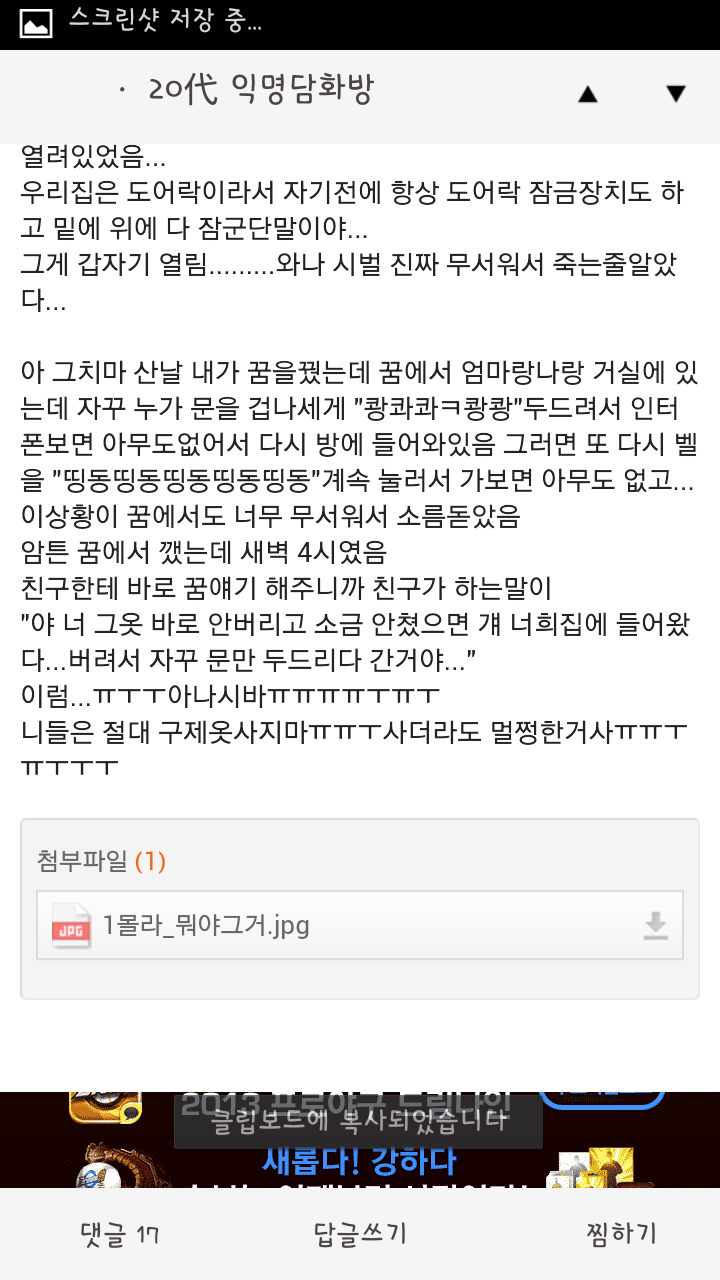Viewport: 720px width, 1280px height.
Task: Tap 찜하기 to bookmark this post
Action: tap(621, 1234)
